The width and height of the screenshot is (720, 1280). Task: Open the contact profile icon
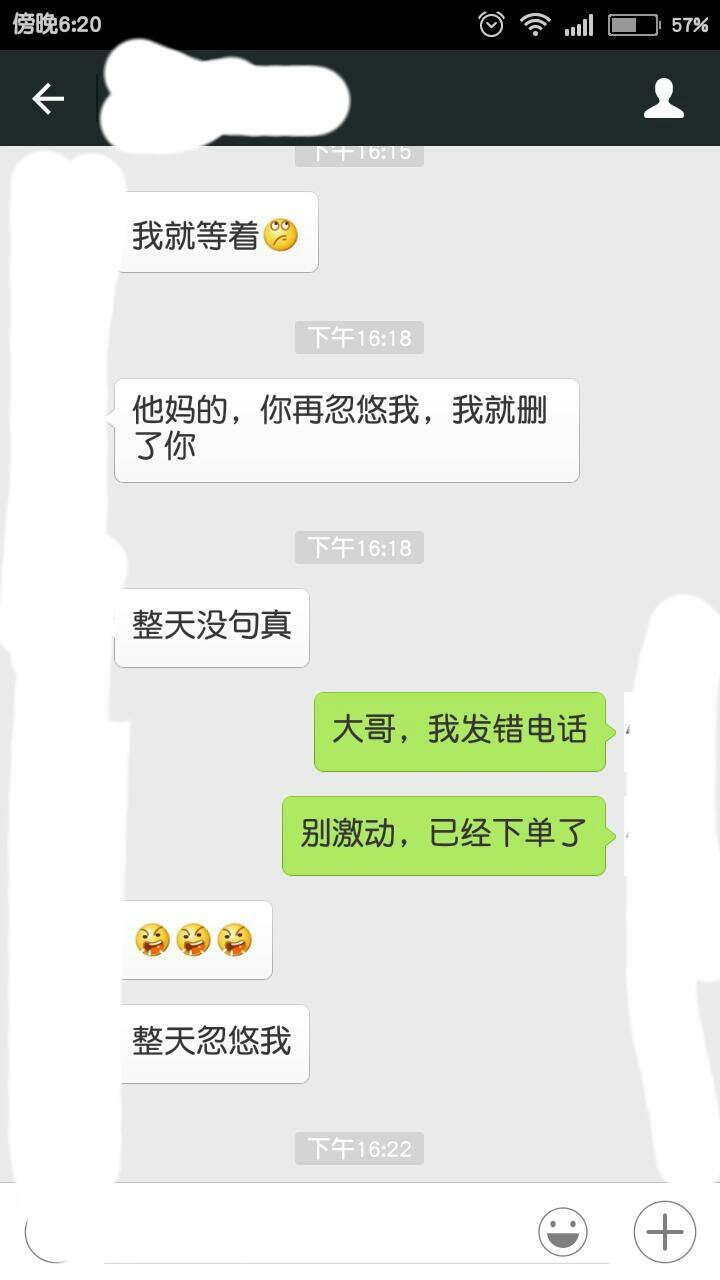point(663,98)
